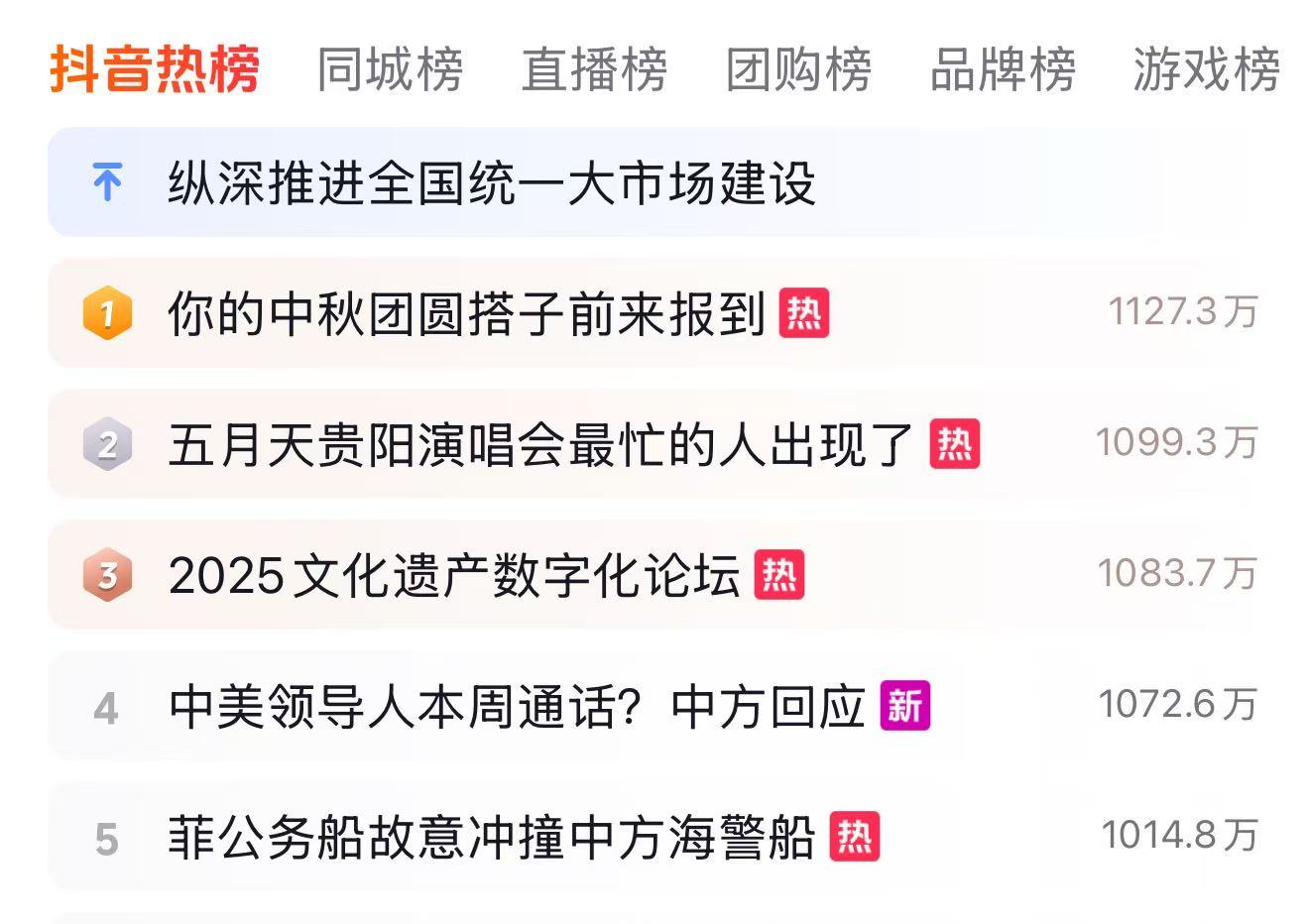Open pinned topic 纵深推进全国统一大市场建设

[491, 183]
